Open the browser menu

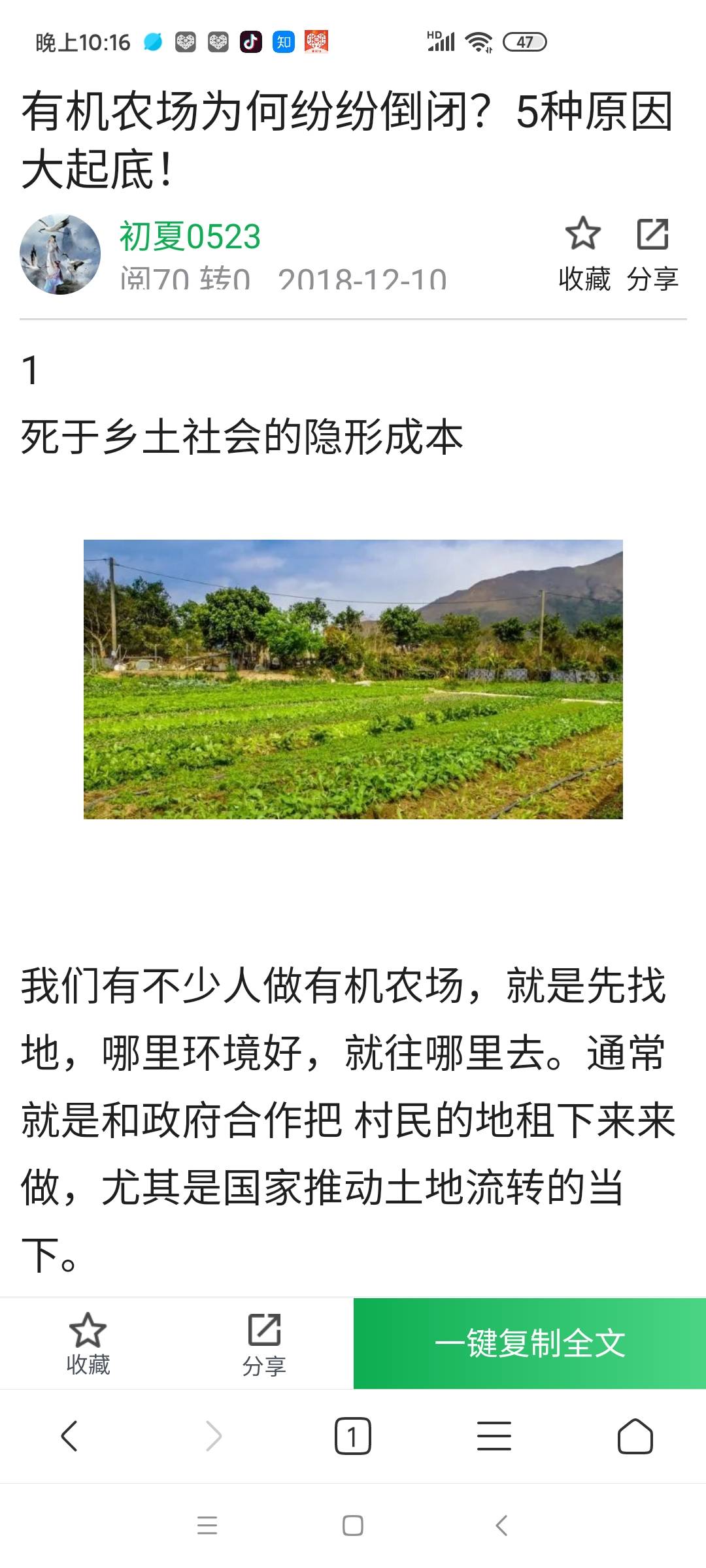tap(494, 1436)
